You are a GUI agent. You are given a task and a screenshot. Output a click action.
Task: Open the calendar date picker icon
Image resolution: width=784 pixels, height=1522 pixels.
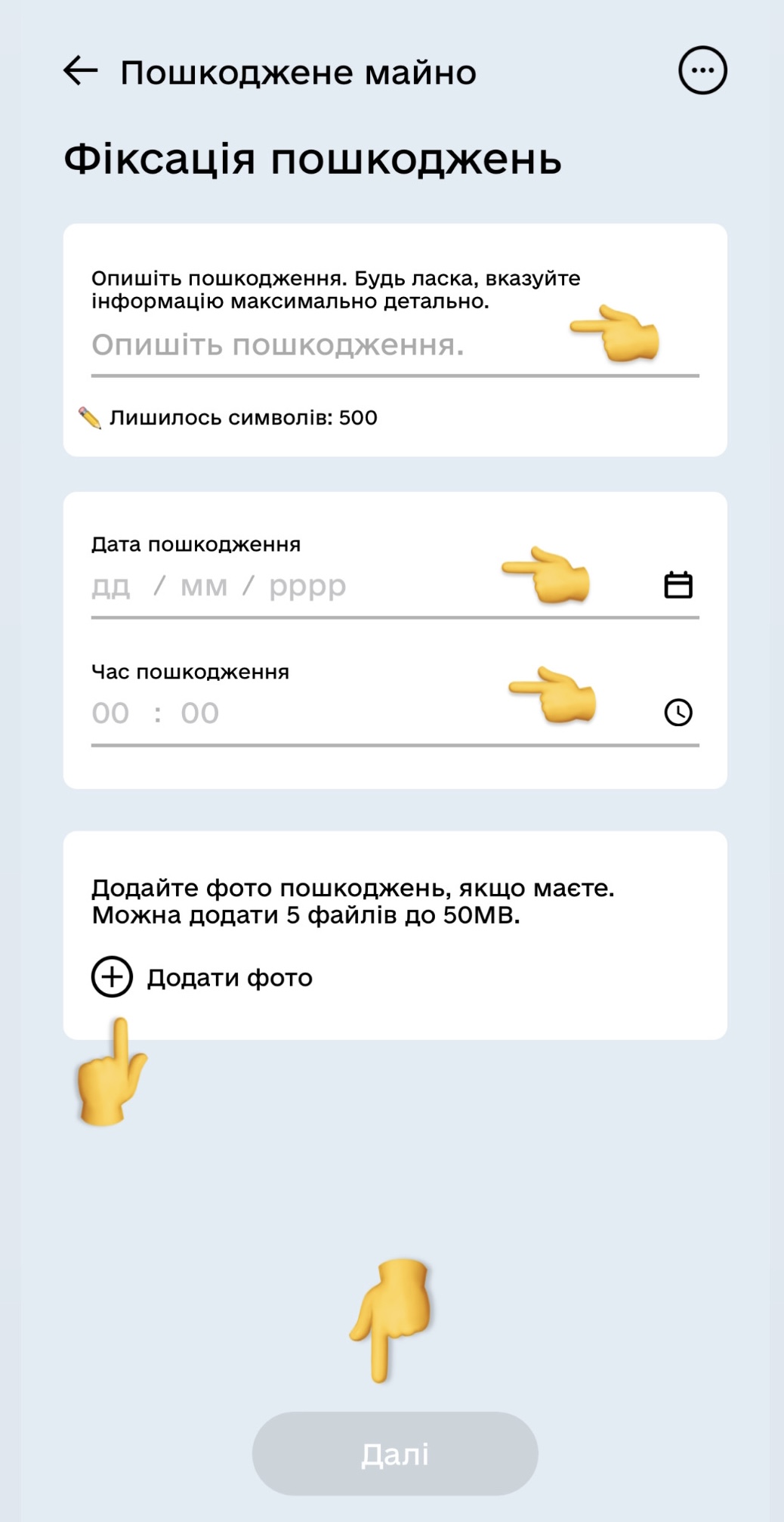(x=678, y=586)
